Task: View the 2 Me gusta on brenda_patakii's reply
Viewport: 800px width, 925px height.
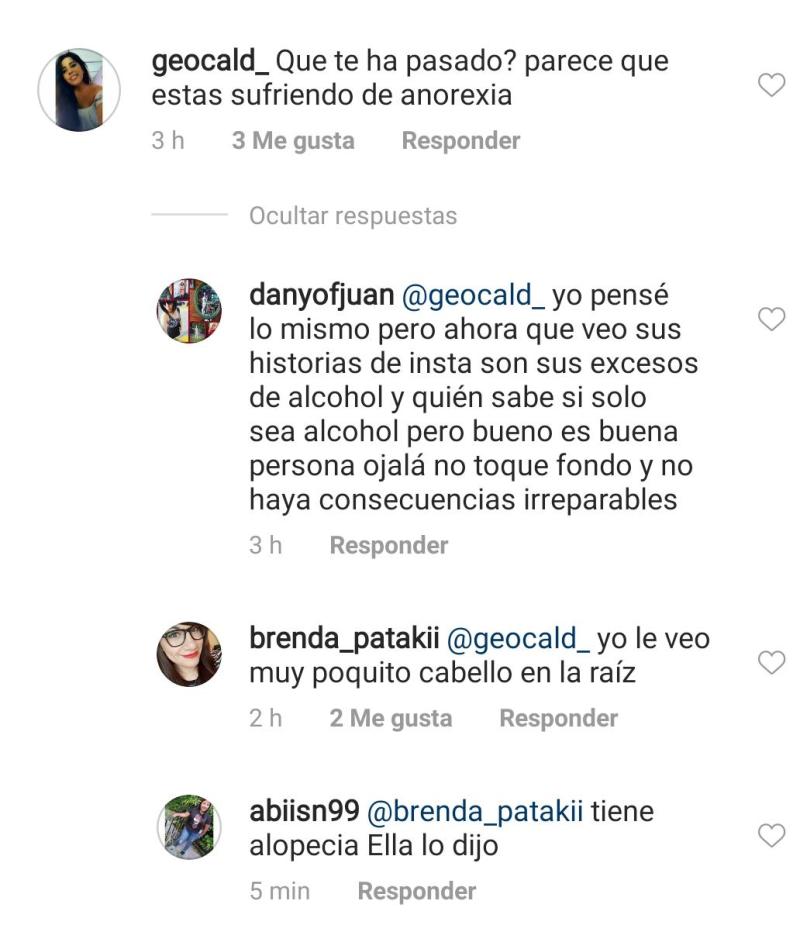Action: click(391, 718)
